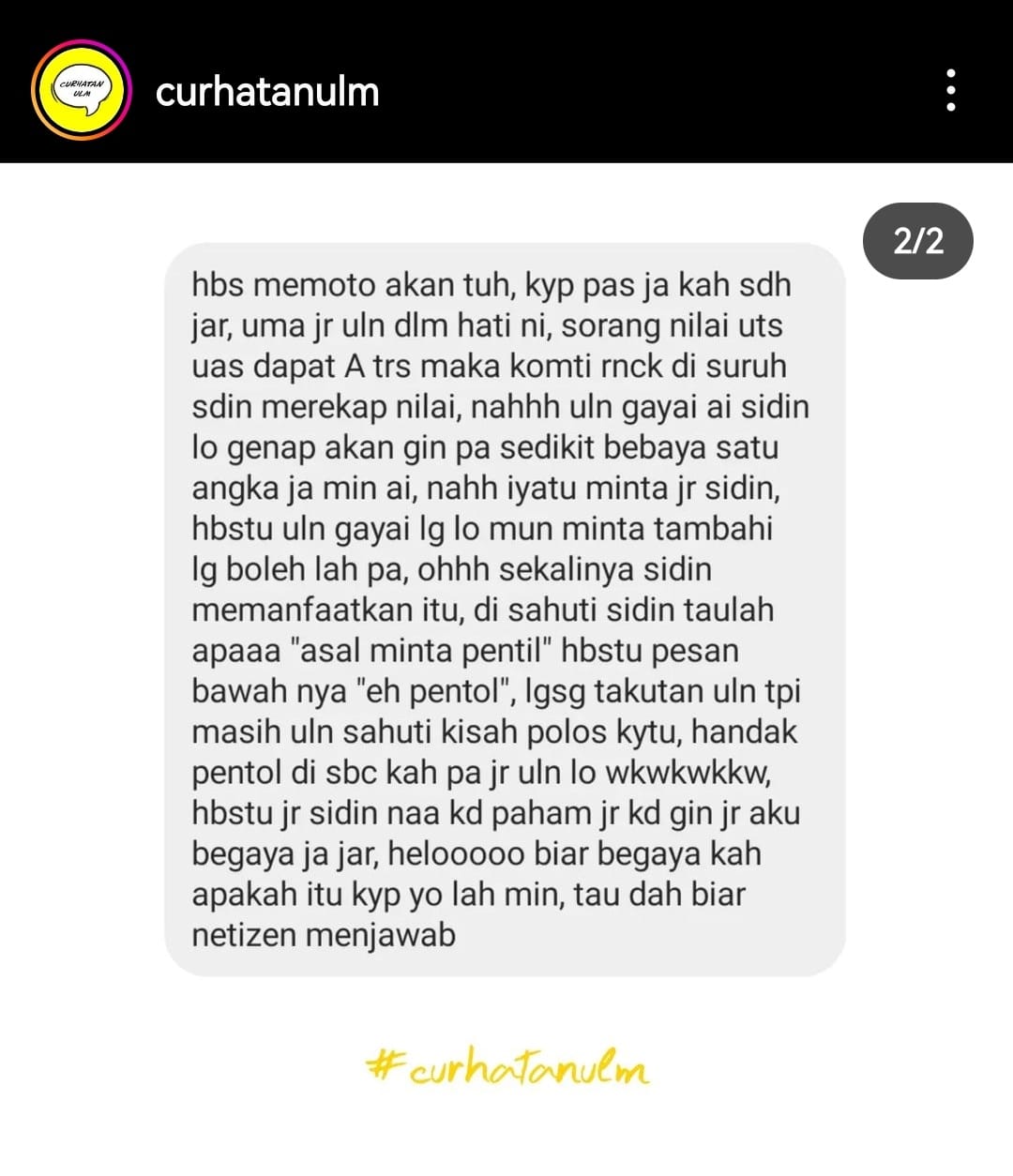Open the three-dot overflow menu
The image size is (1013, 1176).
(951, 91)
